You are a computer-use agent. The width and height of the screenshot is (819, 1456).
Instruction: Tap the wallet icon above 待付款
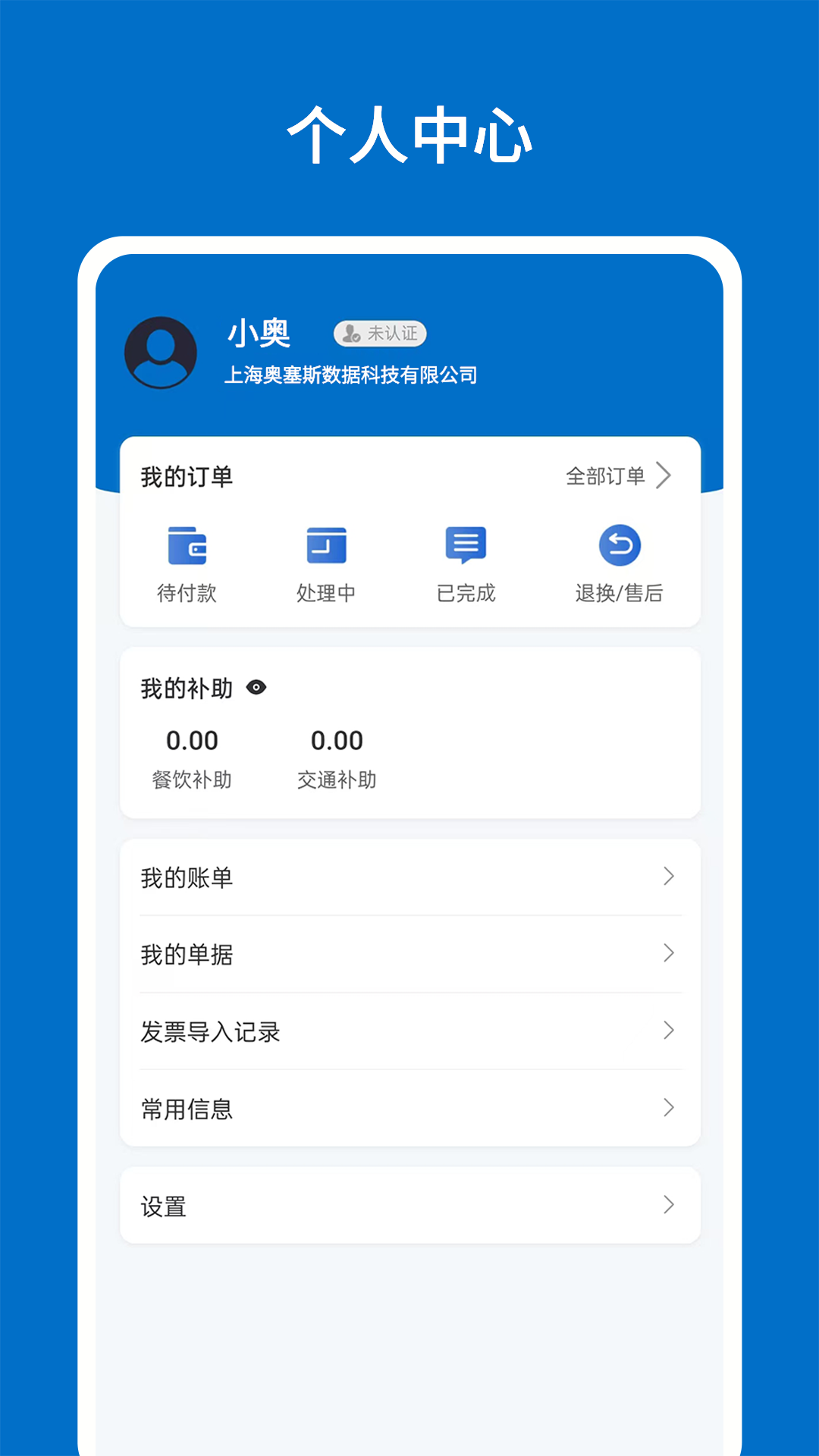pos(187,546)
